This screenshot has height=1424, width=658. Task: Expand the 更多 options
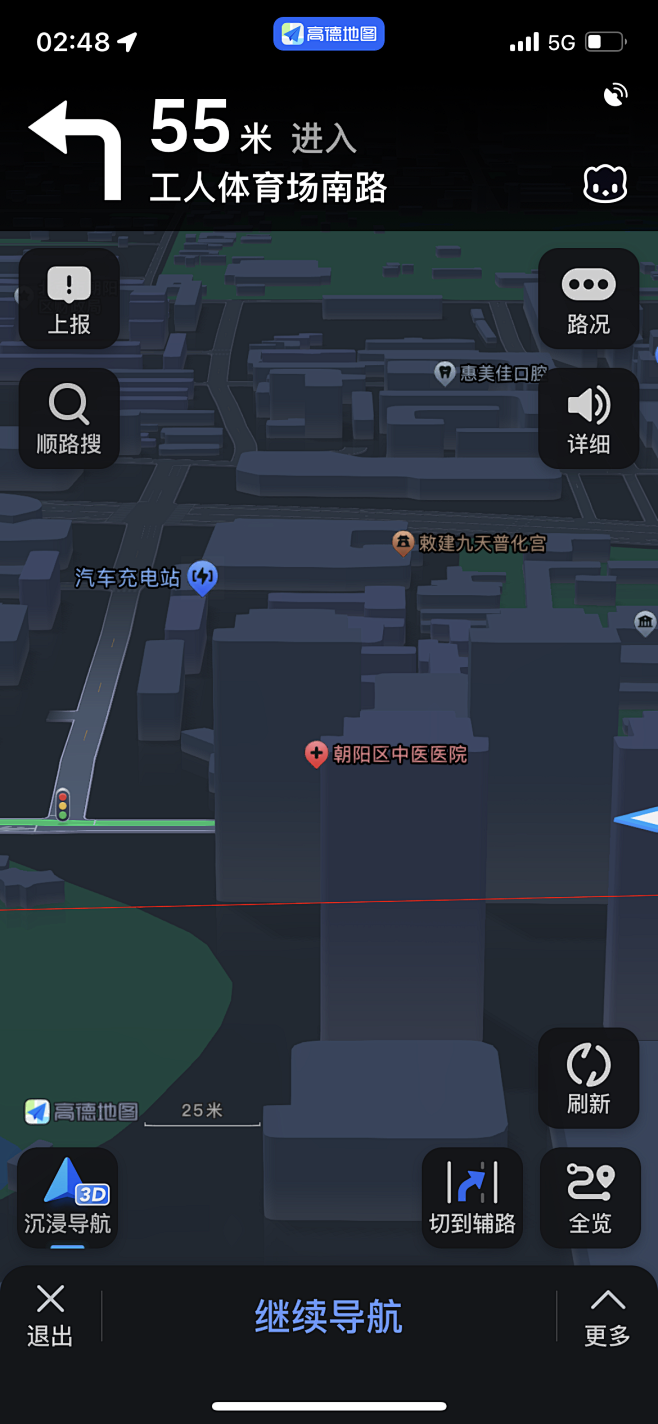(607, 1316)
